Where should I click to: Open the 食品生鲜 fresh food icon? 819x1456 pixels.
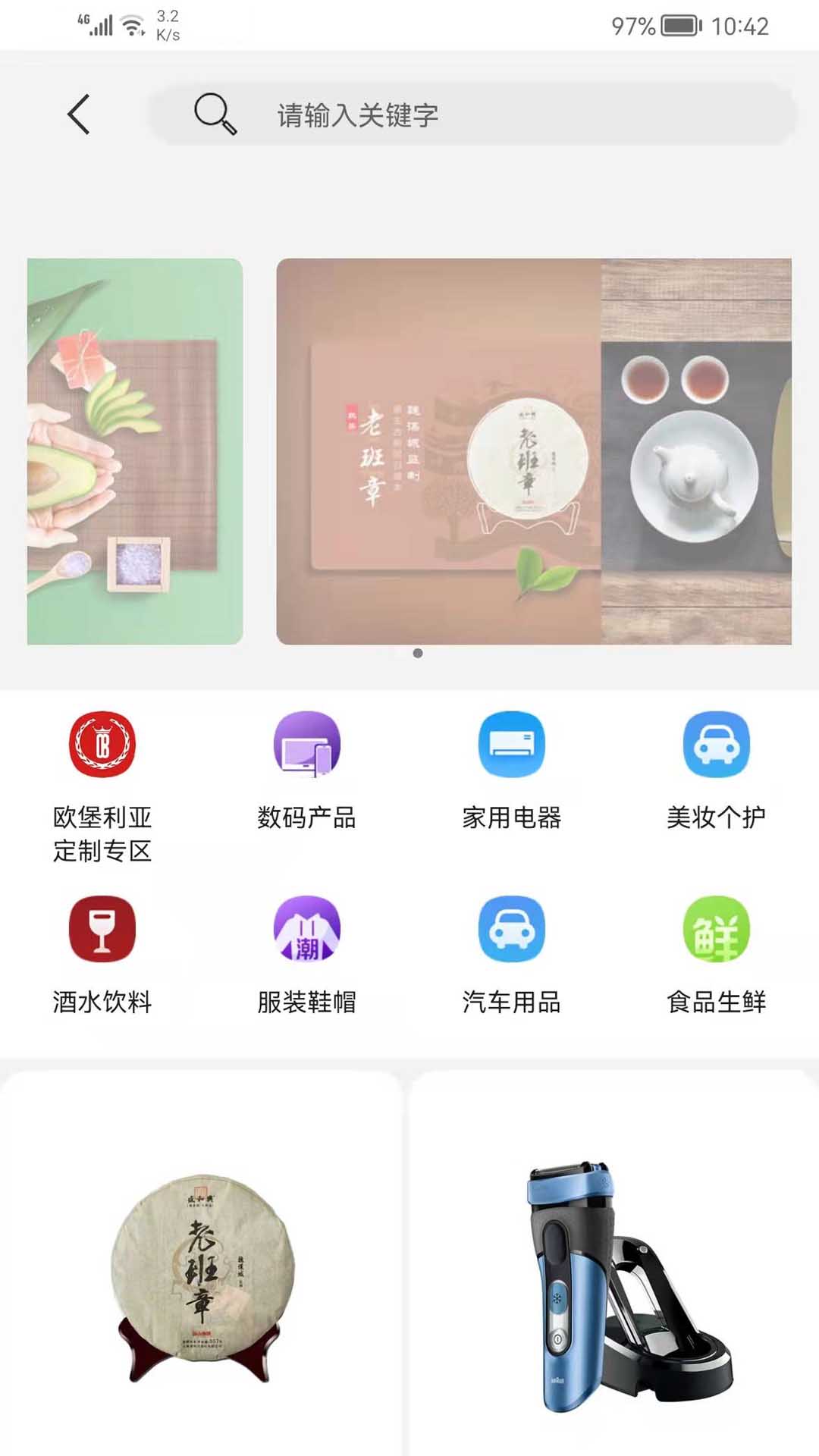tap(717, 927)
